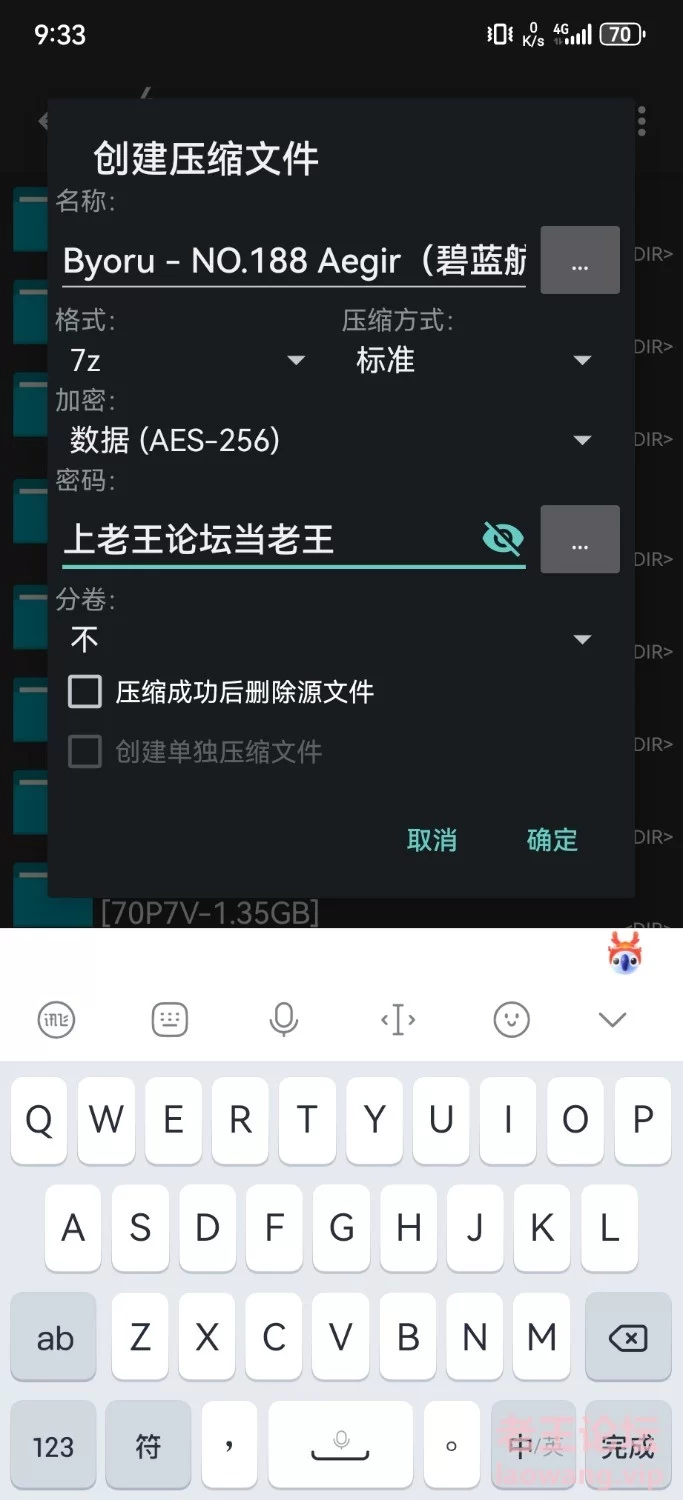Open the cursor move tool on the keyboard
The width and height of the screenshot is (683, 1500).
(398, 1019)
